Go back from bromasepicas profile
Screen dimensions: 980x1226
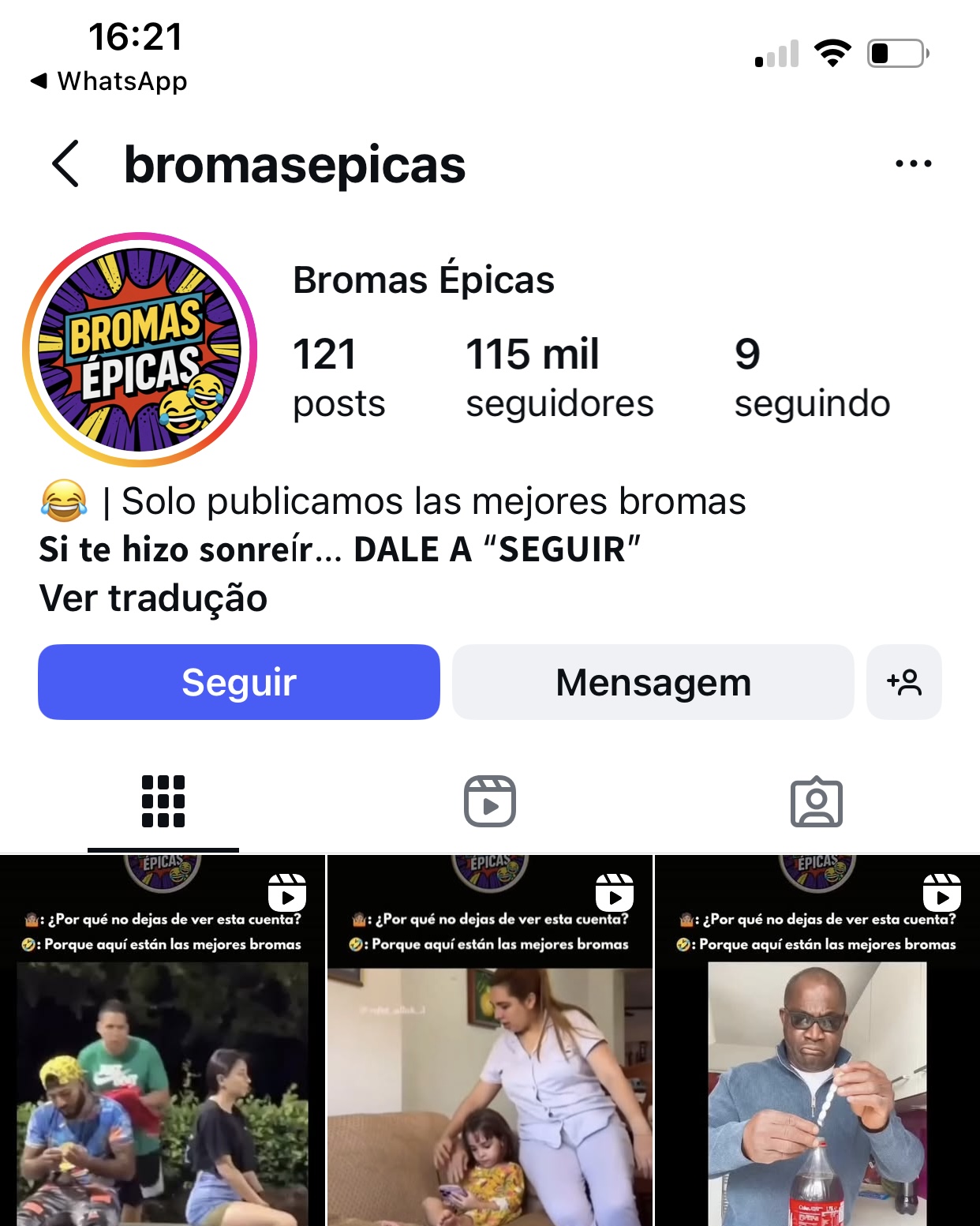(x=66, y=164)
